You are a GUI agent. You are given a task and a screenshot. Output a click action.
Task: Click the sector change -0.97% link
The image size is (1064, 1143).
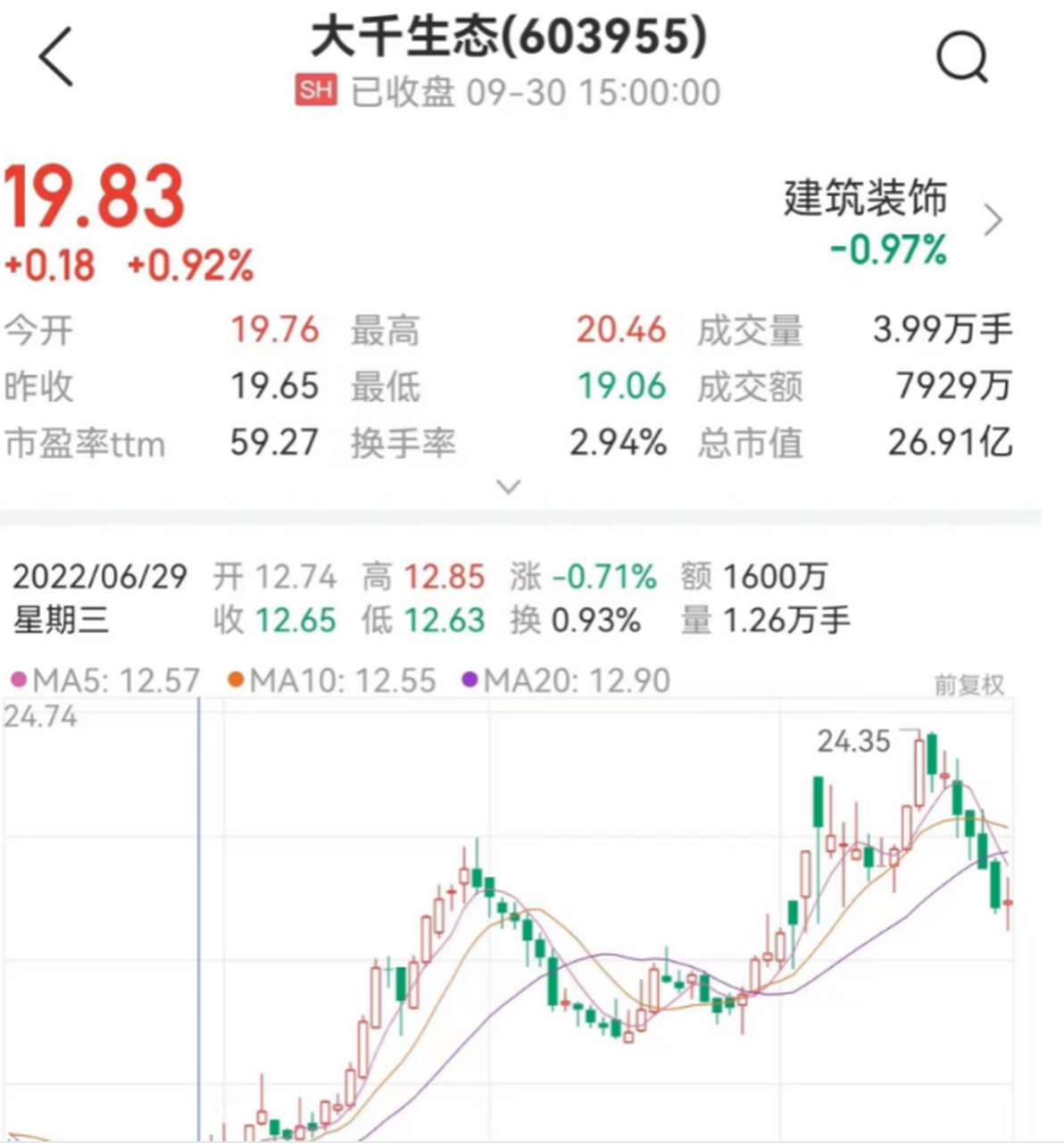(890, 253)
